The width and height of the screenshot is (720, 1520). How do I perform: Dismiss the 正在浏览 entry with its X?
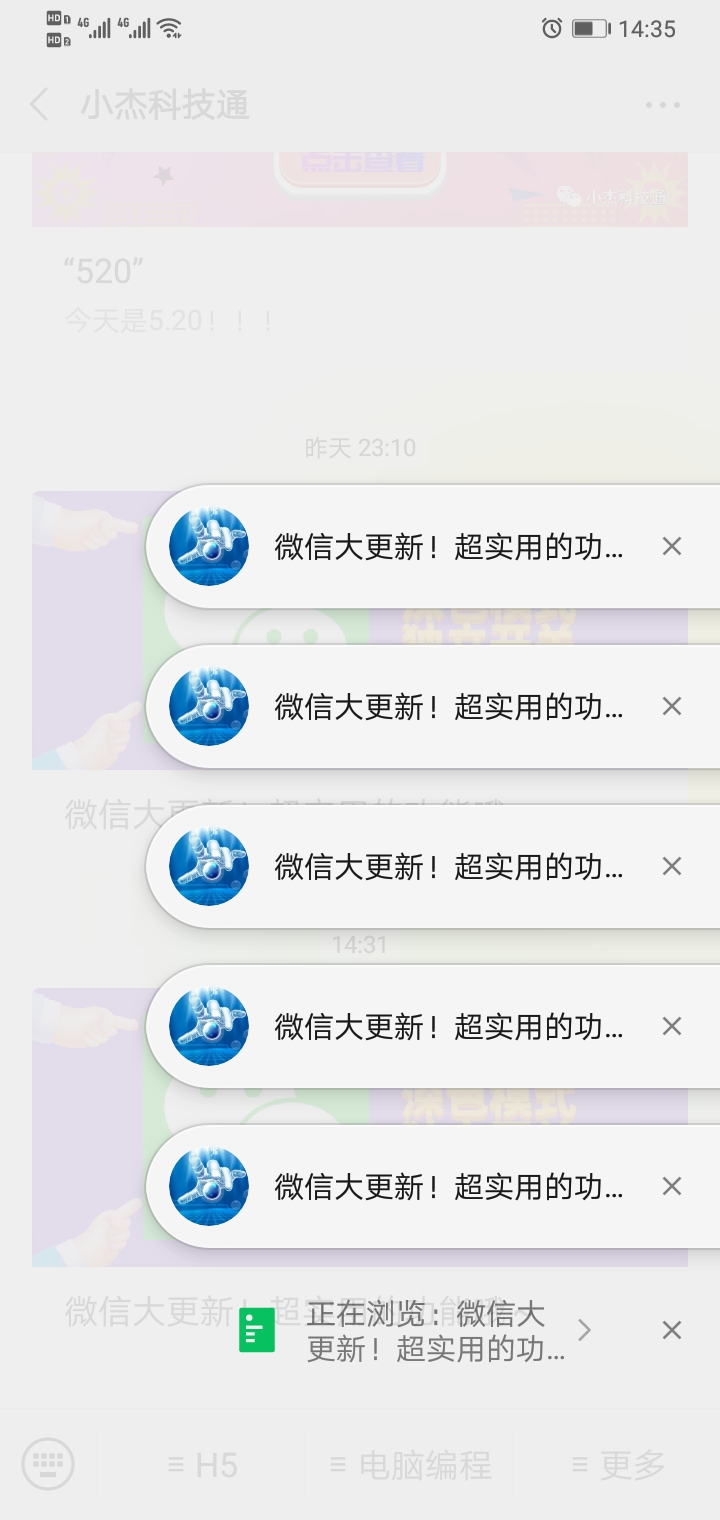pyautogui.click(x=671, y=1330)
